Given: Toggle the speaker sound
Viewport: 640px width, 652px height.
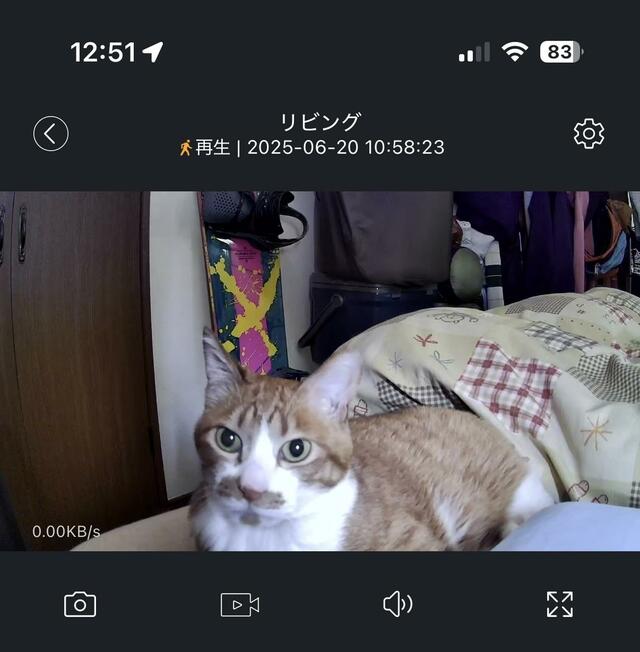Looking at the screenshot, I should (398, 604).
